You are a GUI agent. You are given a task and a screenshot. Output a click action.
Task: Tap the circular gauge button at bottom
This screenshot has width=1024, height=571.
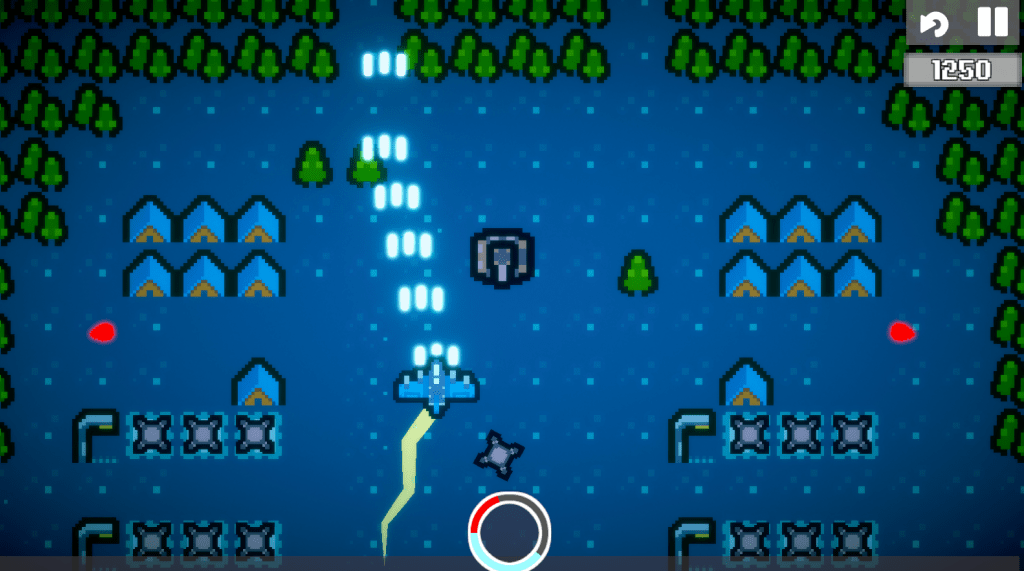click(x=510, y=530)
